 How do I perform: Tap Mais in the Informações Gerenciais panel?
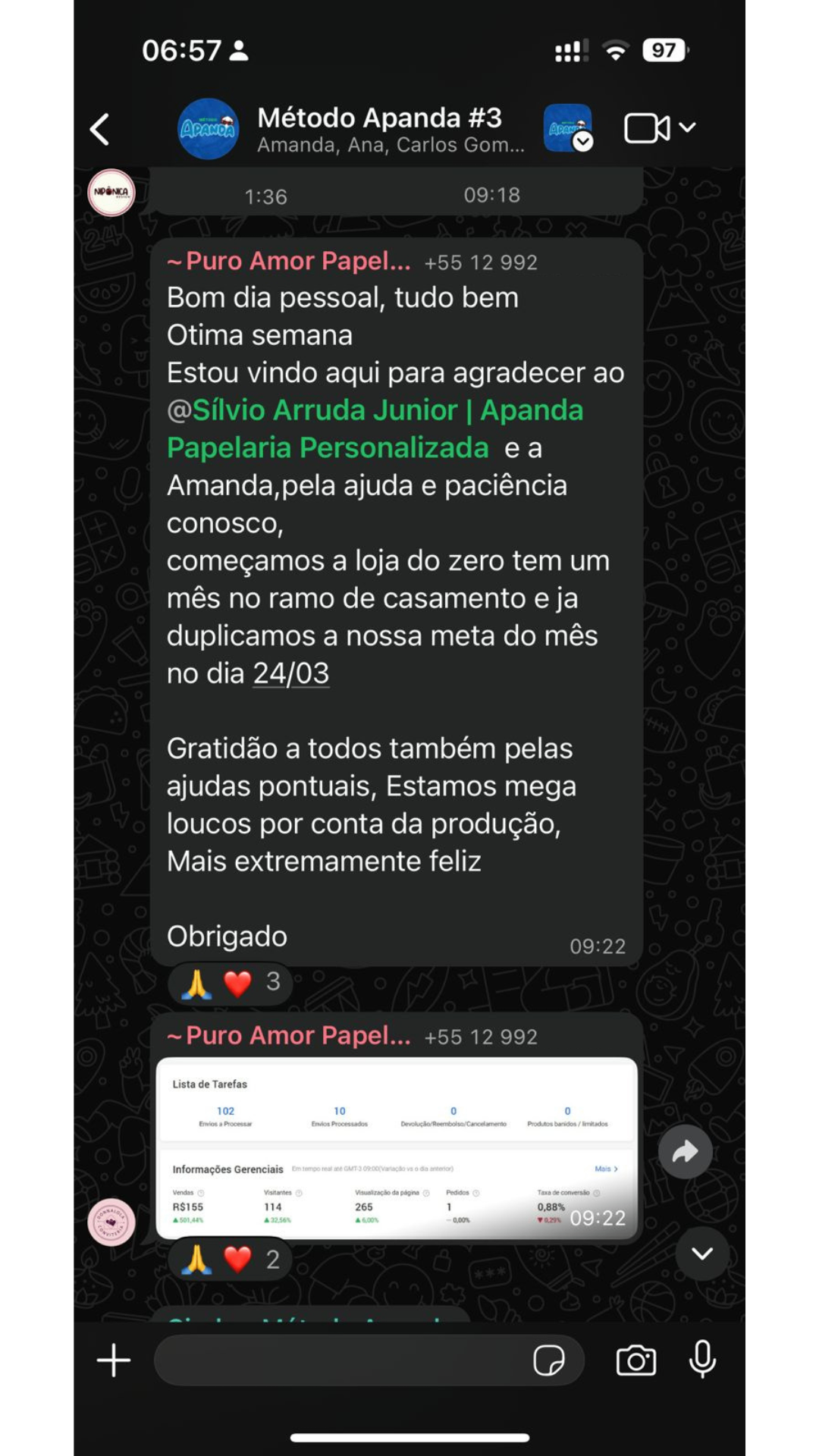coord(603,1169)
